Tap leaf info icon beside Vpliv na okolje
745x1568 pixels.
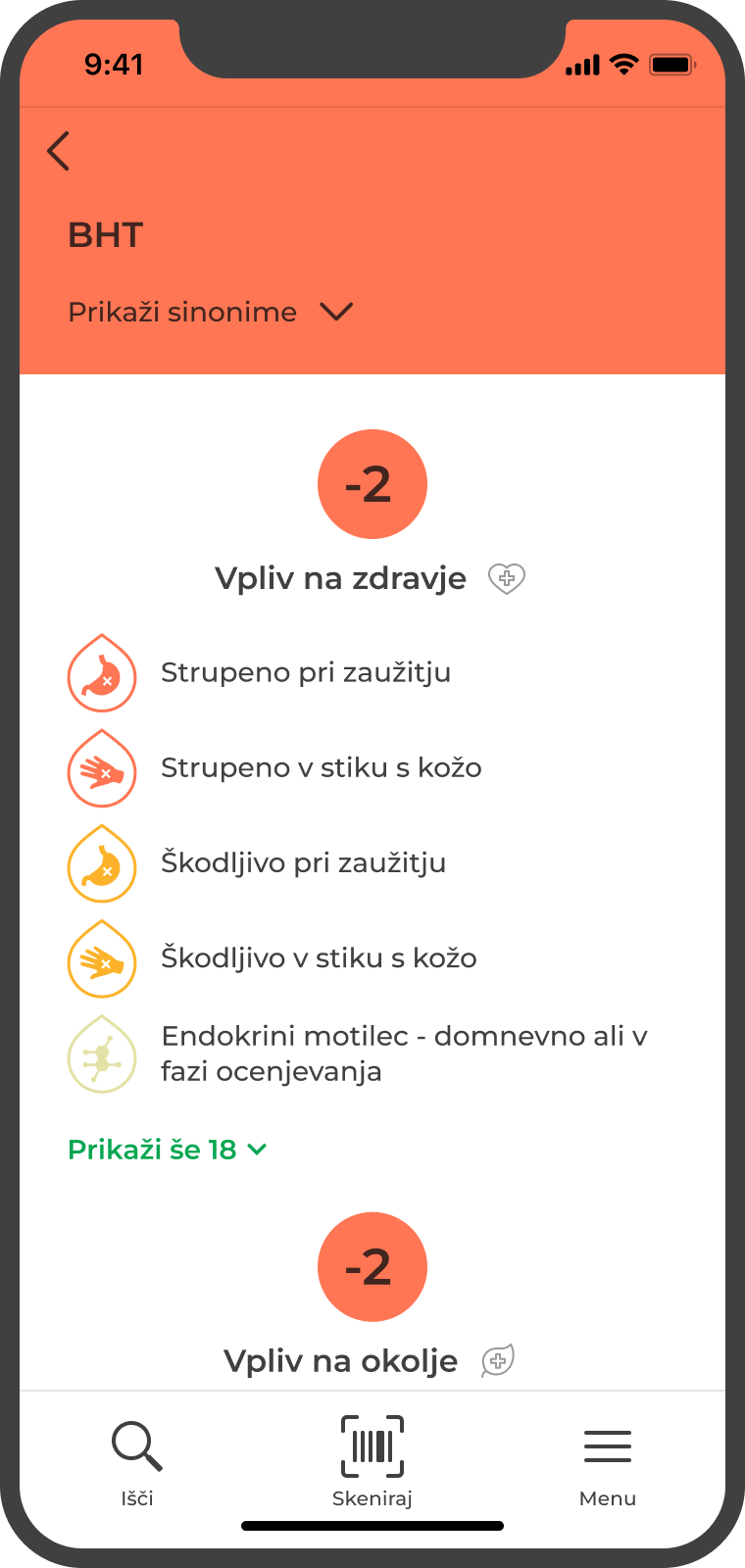498,1360
